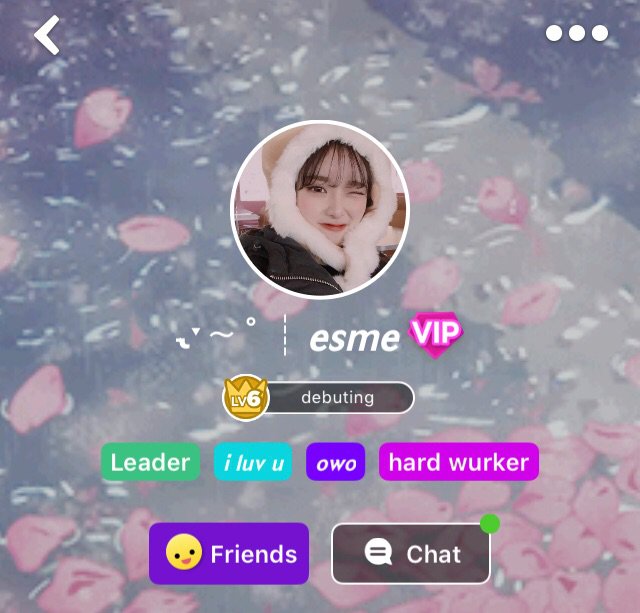Select the Leader title chip
640x613 pixels.
point(150,462)
